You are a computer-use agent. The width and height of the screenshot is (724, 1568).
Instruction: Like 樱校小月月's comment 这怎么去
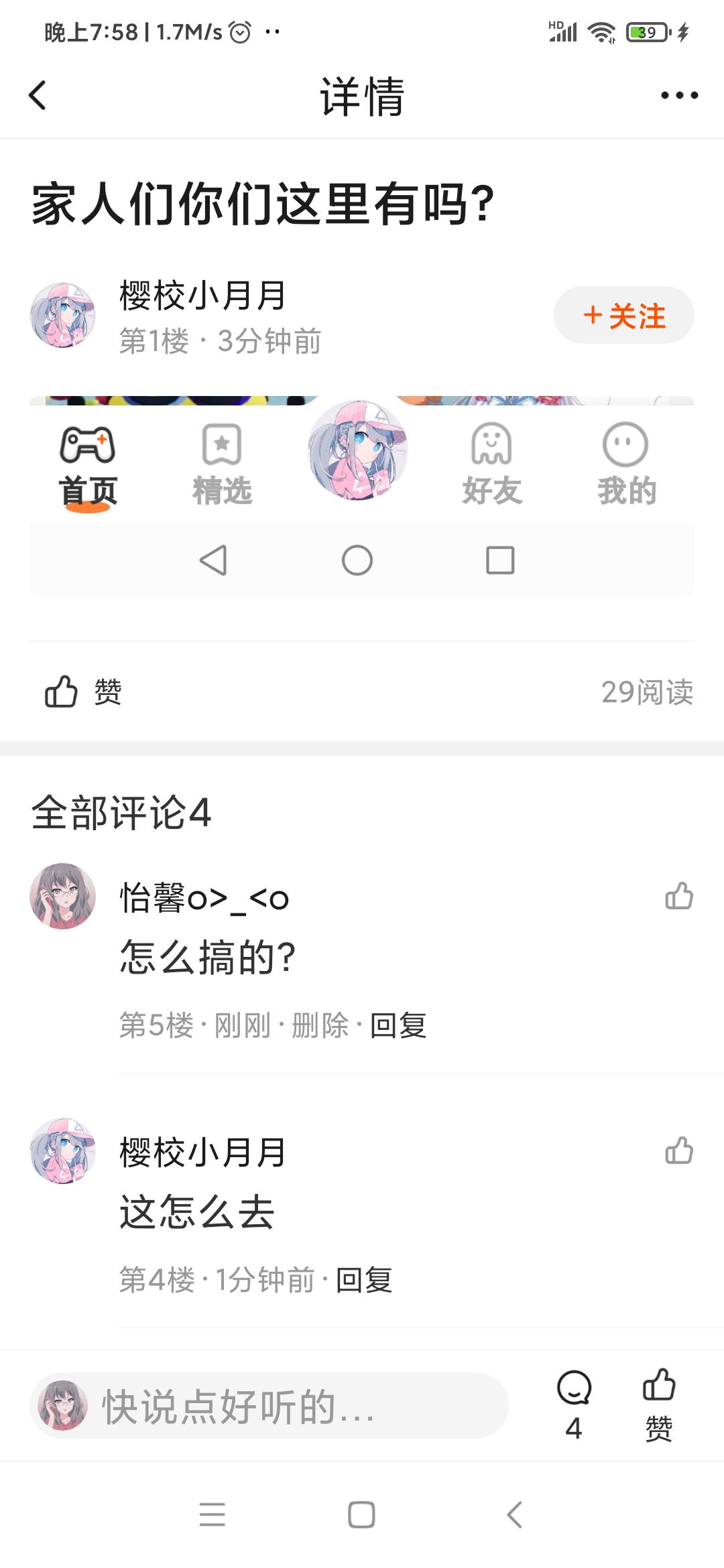[678, 1151]
